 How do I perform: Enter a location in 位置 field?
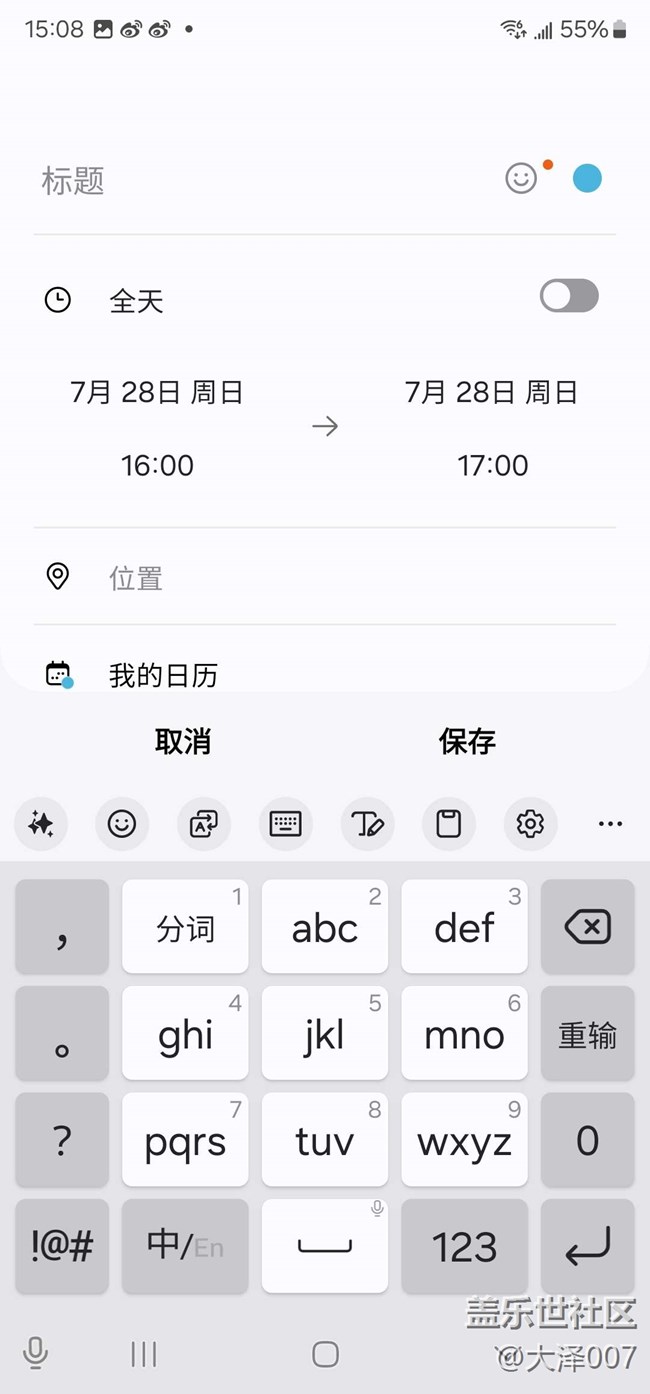coord(325,577)
